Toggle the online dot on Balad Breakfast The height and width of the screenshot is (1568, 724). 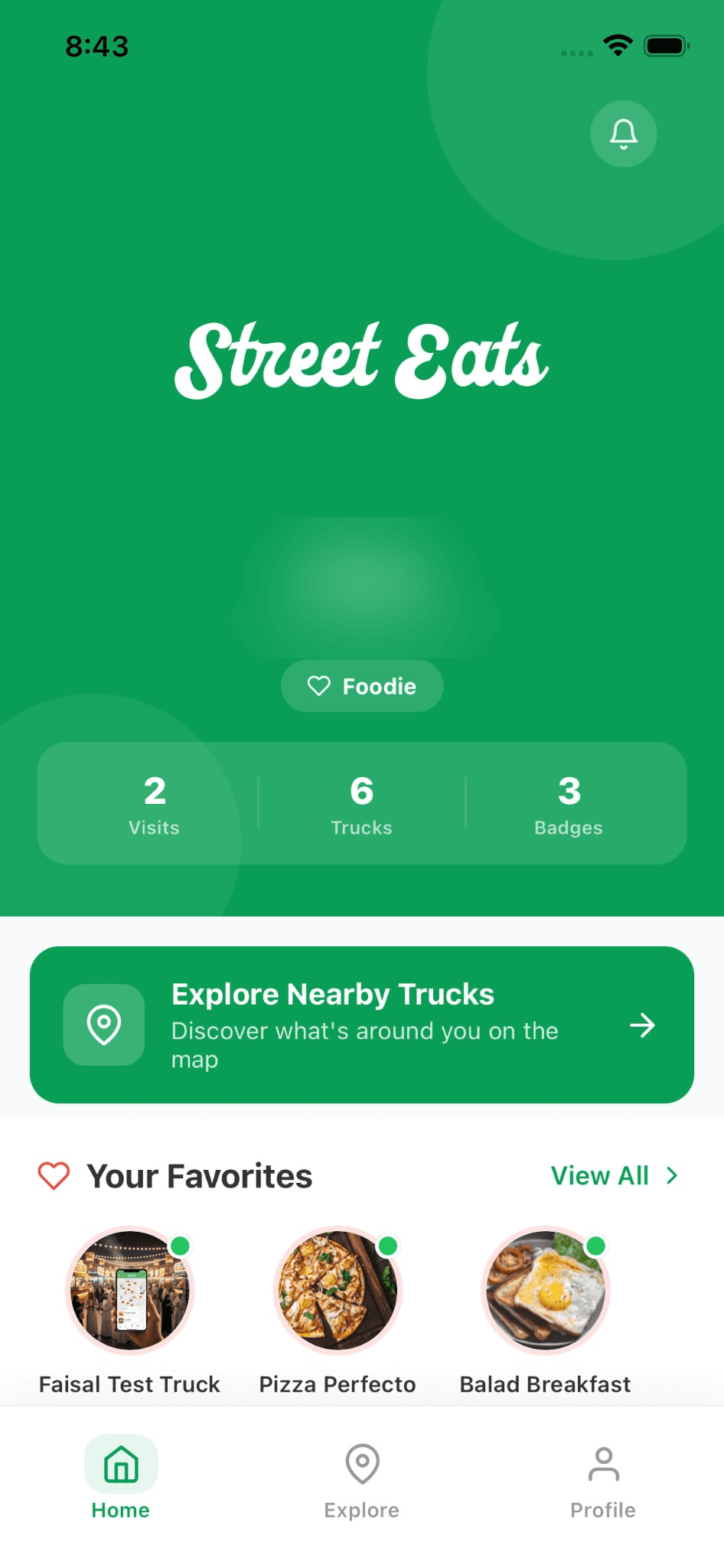click(596, 1246)
